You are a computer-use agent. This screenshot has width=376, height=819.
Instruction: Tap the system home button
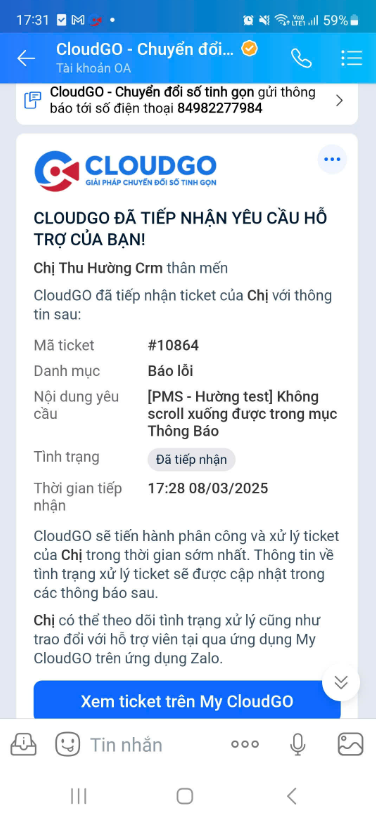(185, 796)
